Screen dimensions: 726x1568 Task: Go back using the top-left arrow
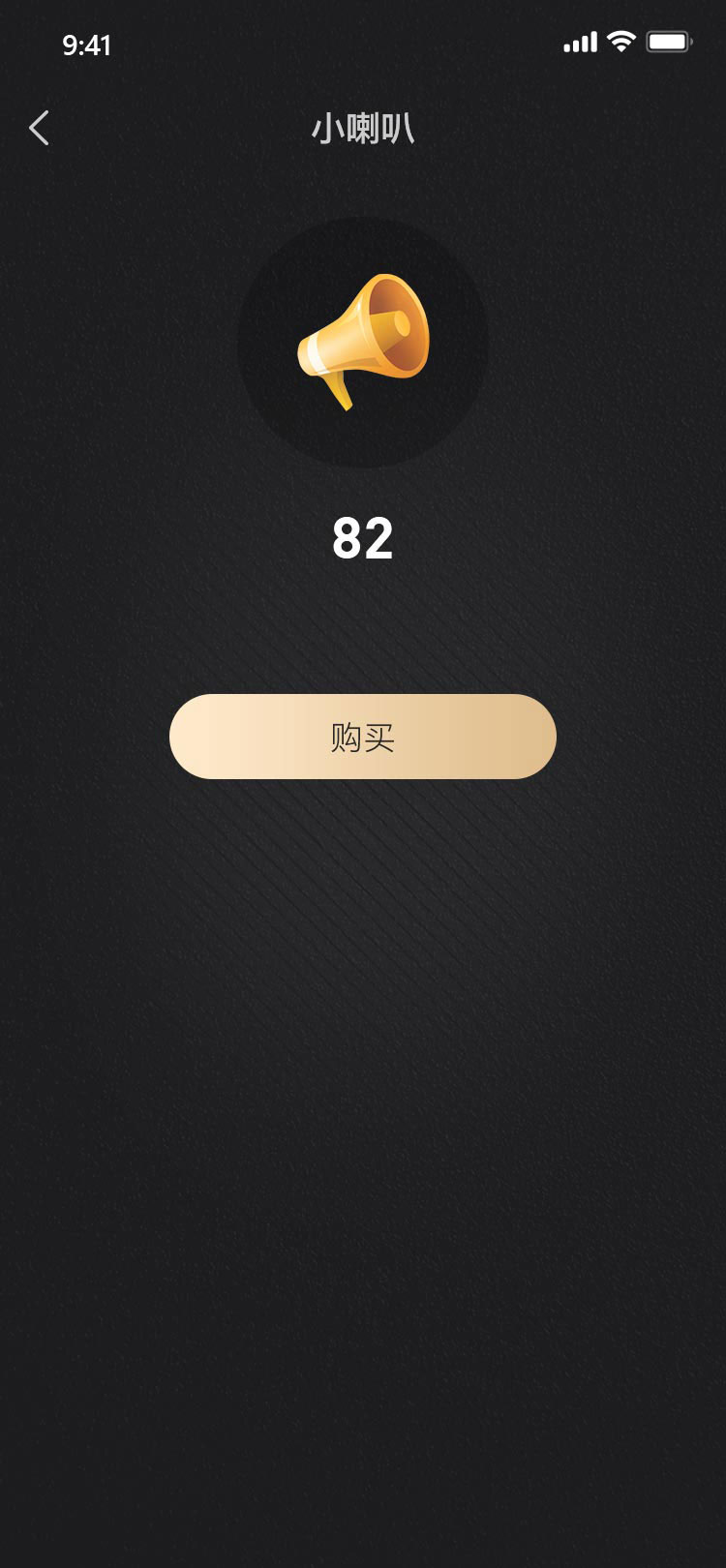pyautogui.click(x=39, y=128)
